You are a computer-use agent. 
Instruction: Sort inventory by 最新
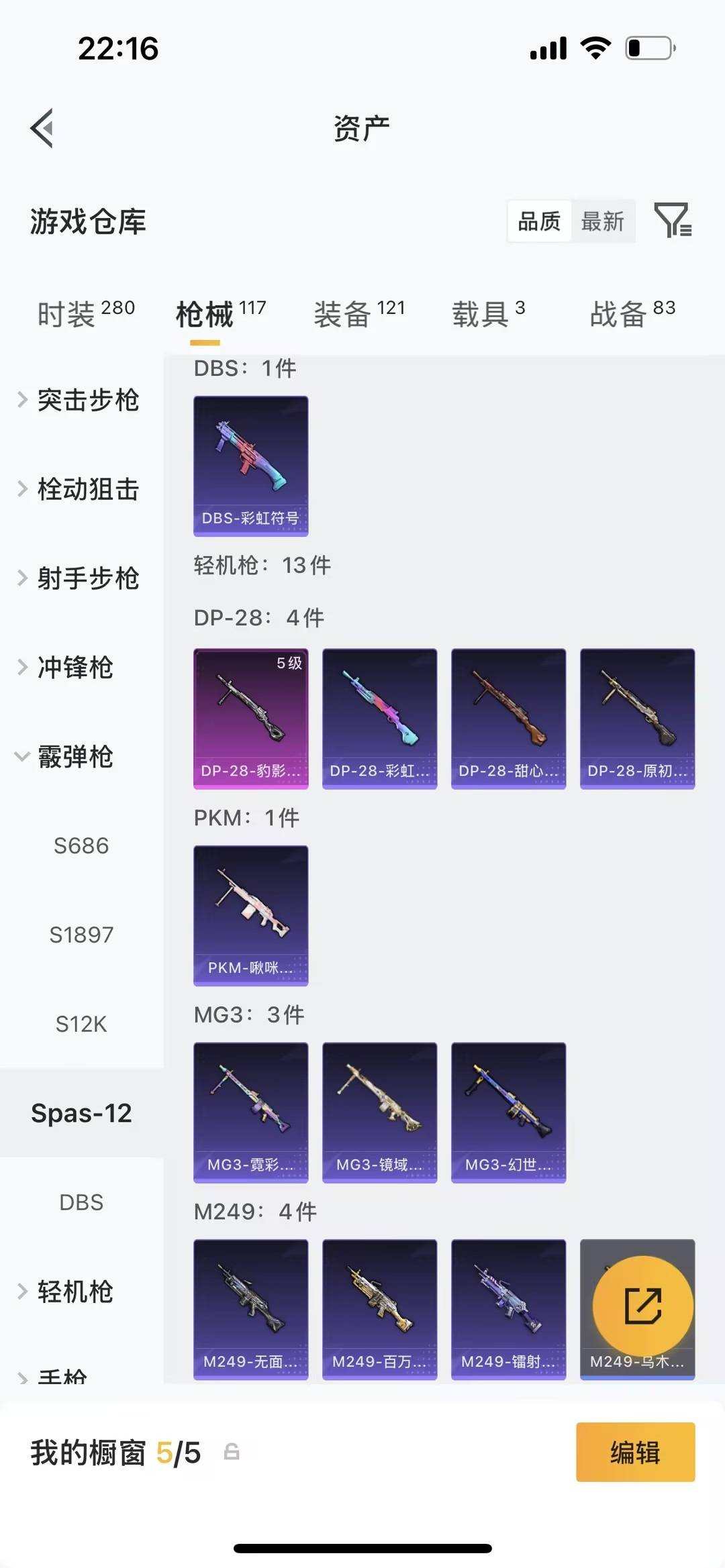603,221
